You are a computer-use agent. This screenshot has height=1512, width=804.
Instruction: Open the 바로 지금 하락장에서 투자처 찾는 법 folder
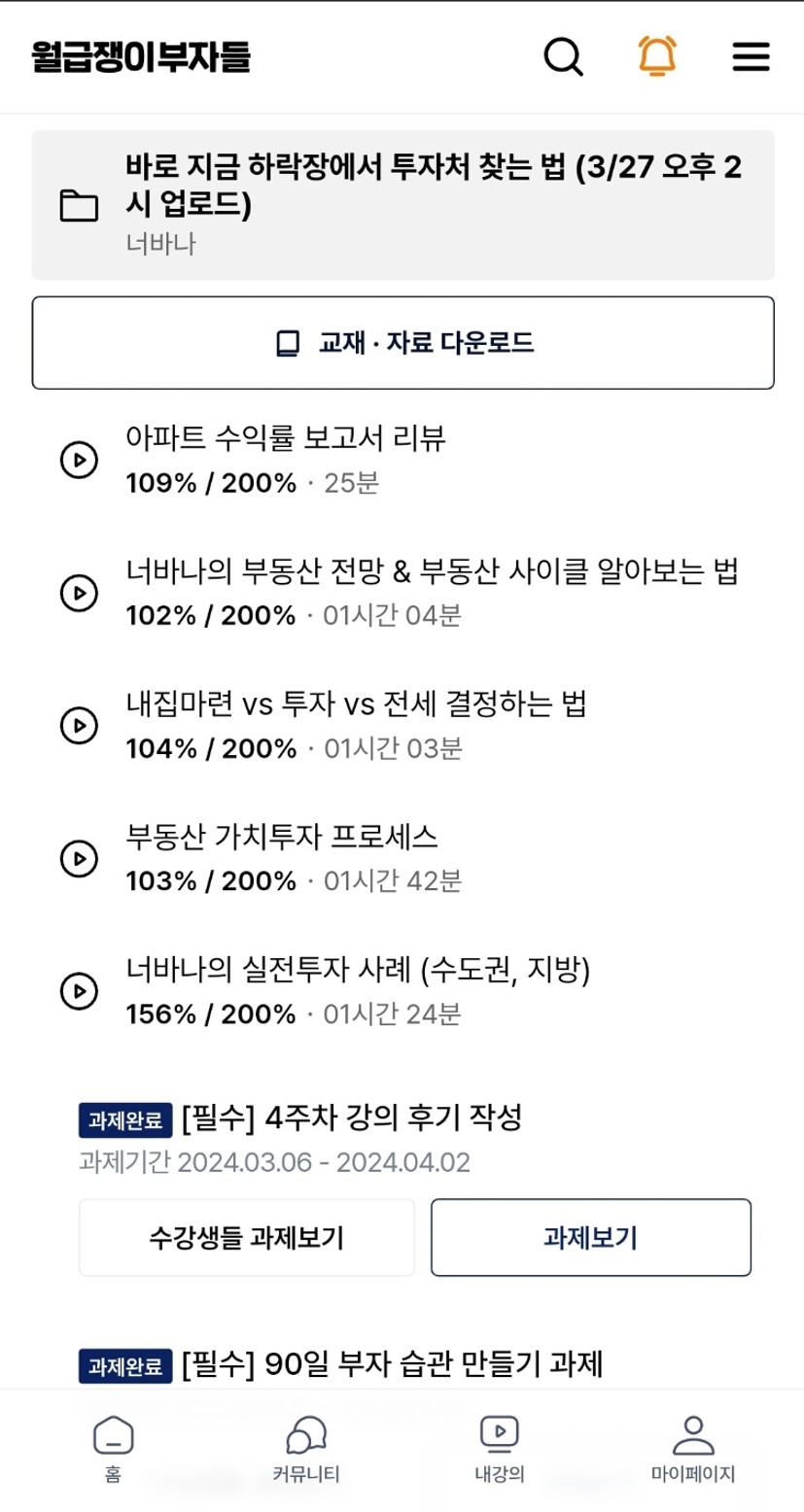click(x=402, y=205)
